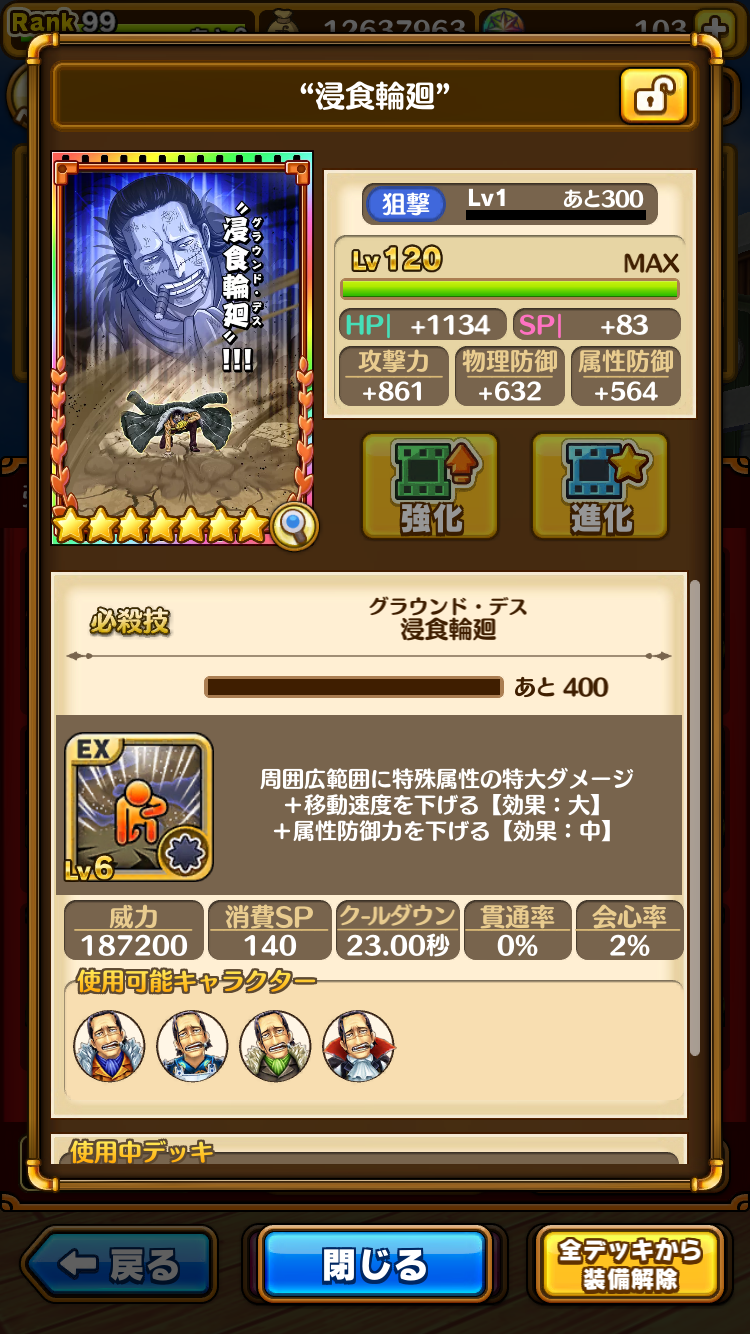Tap 全デッキから装備解除
Image resolution: width=750 pixels, height=1334 pixels.
pos(630,1264)
